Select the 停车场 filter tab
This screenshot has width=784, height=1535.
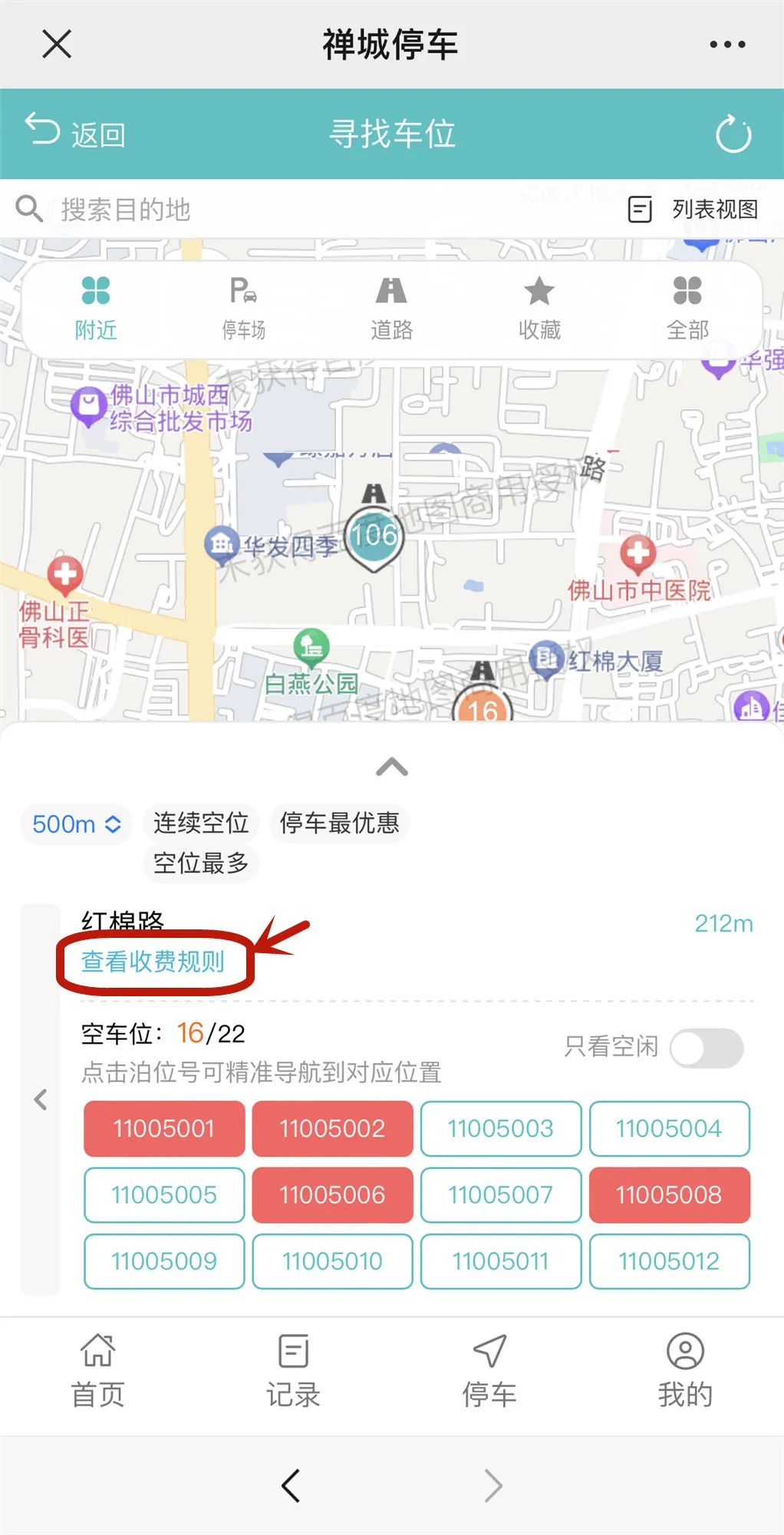click(243, 309)
